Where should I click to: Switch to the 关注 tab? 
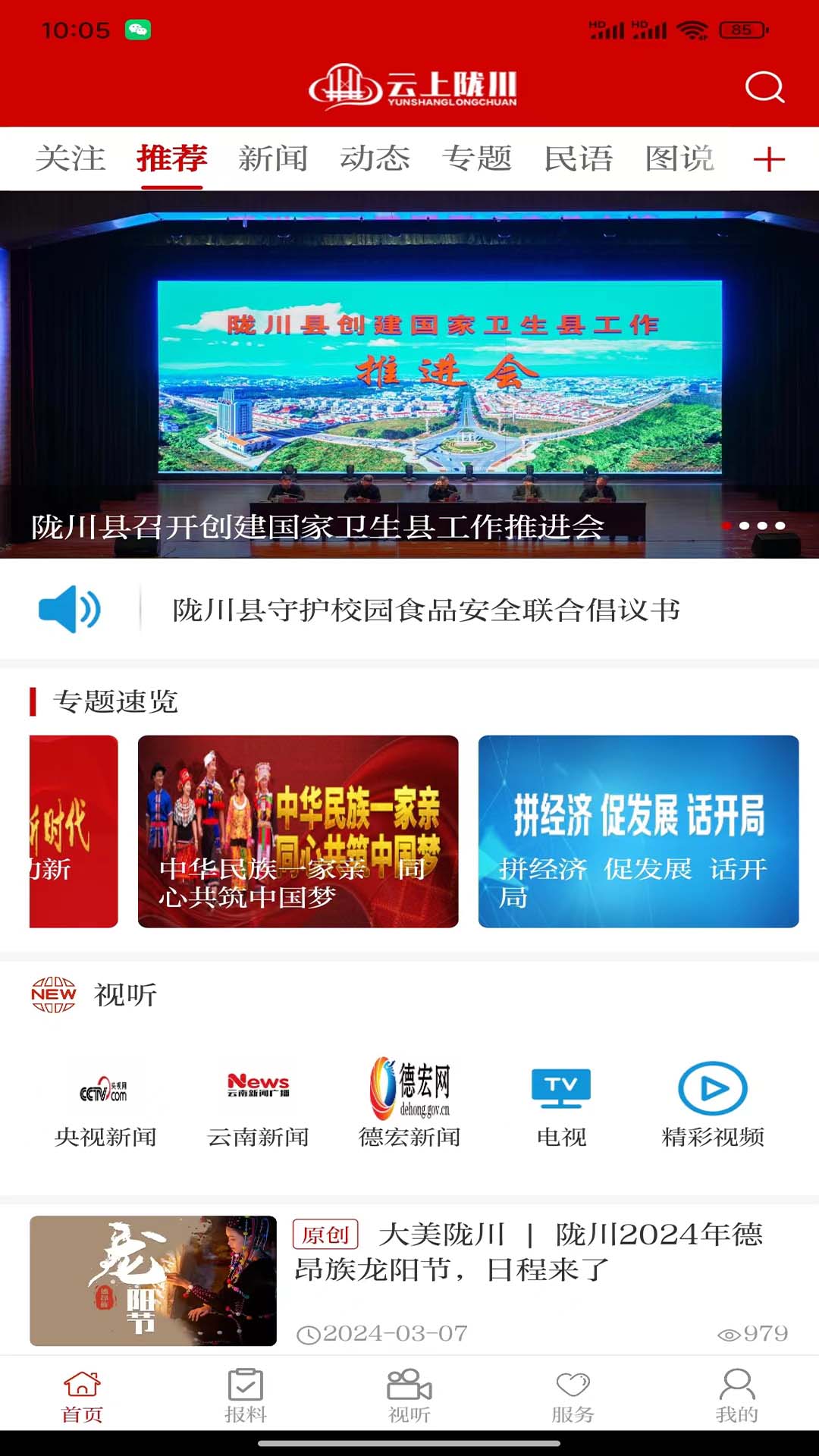(x=71, y=158)
